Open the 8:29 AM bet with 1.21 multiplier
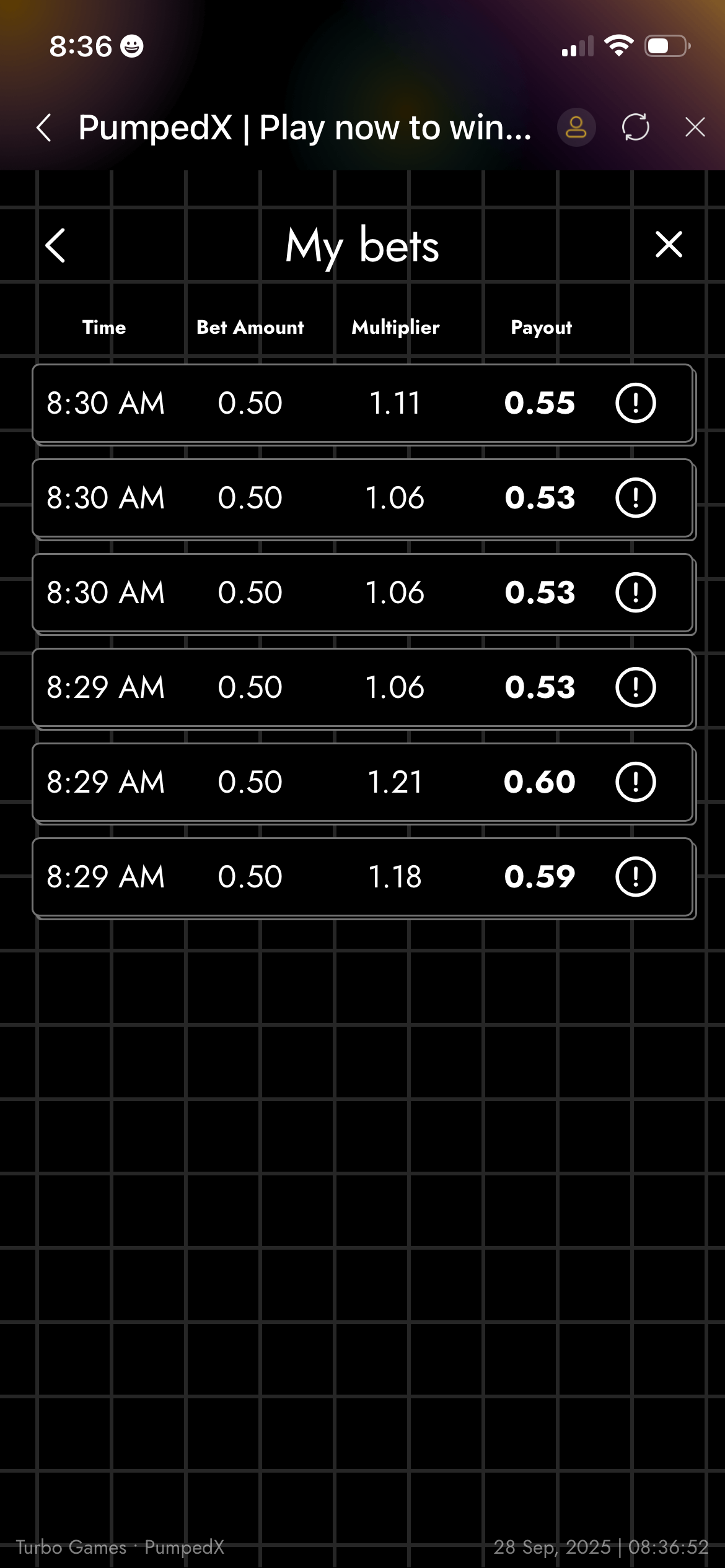 (322, 782)
